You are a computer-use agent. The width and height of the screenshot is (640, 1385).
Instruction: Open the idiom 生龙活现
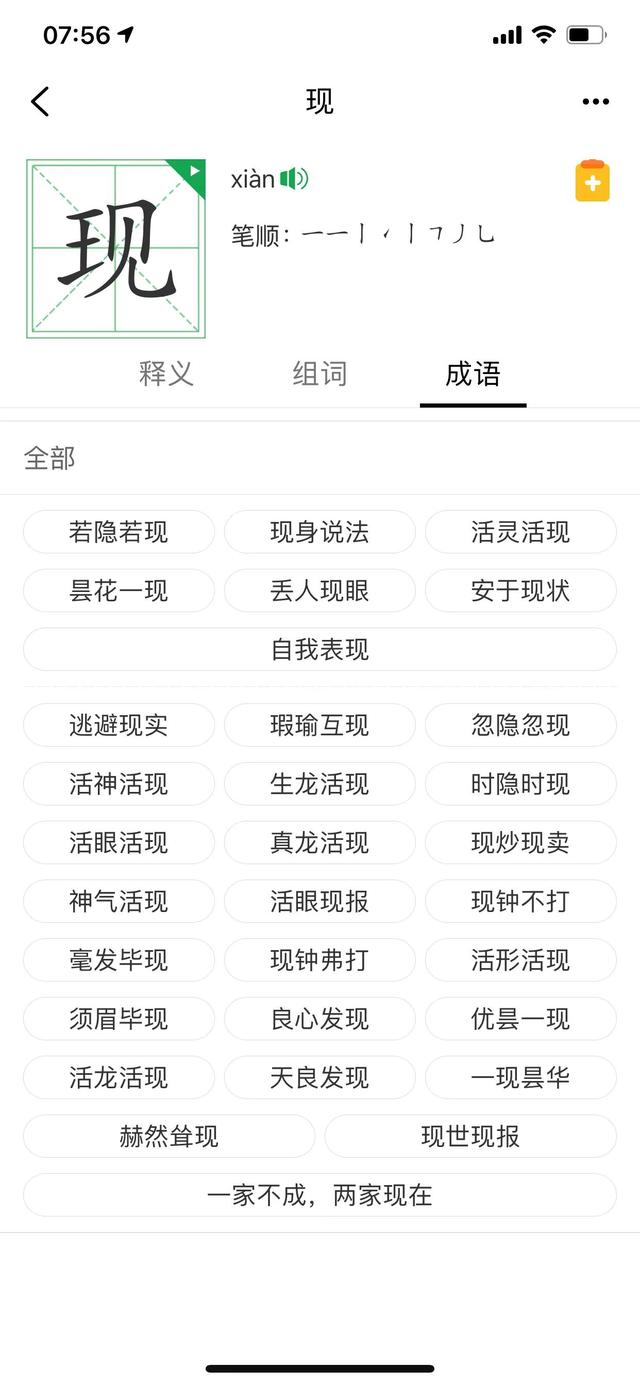320,784
